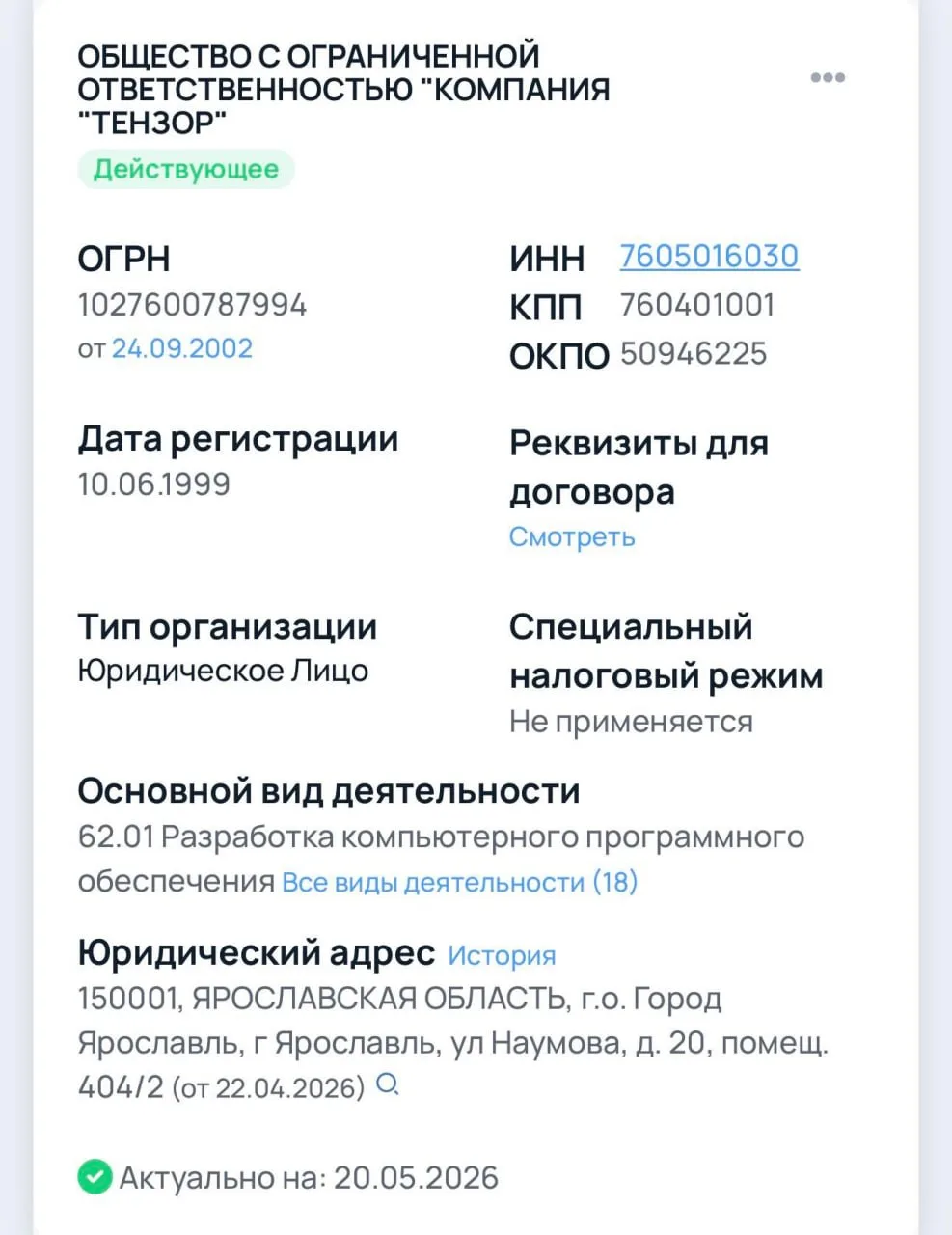Image resolution: width=952 pixels, height=1235 pixels.
Task: Tap the OGRN date 24.09.2002 link
Action: click(x=182, y=348)
